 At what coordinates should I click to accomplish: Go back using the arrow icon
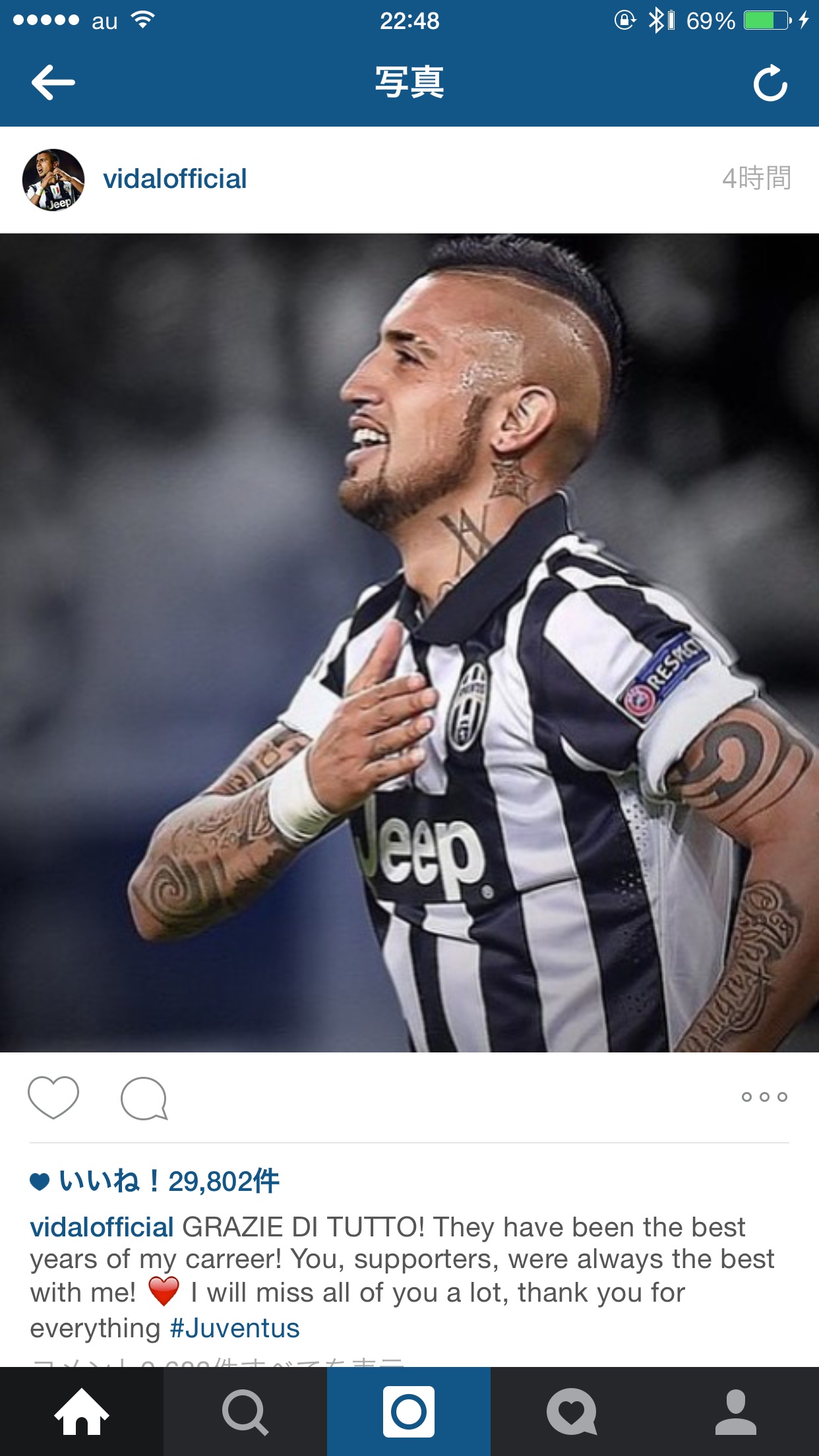(x=53, y=82)
